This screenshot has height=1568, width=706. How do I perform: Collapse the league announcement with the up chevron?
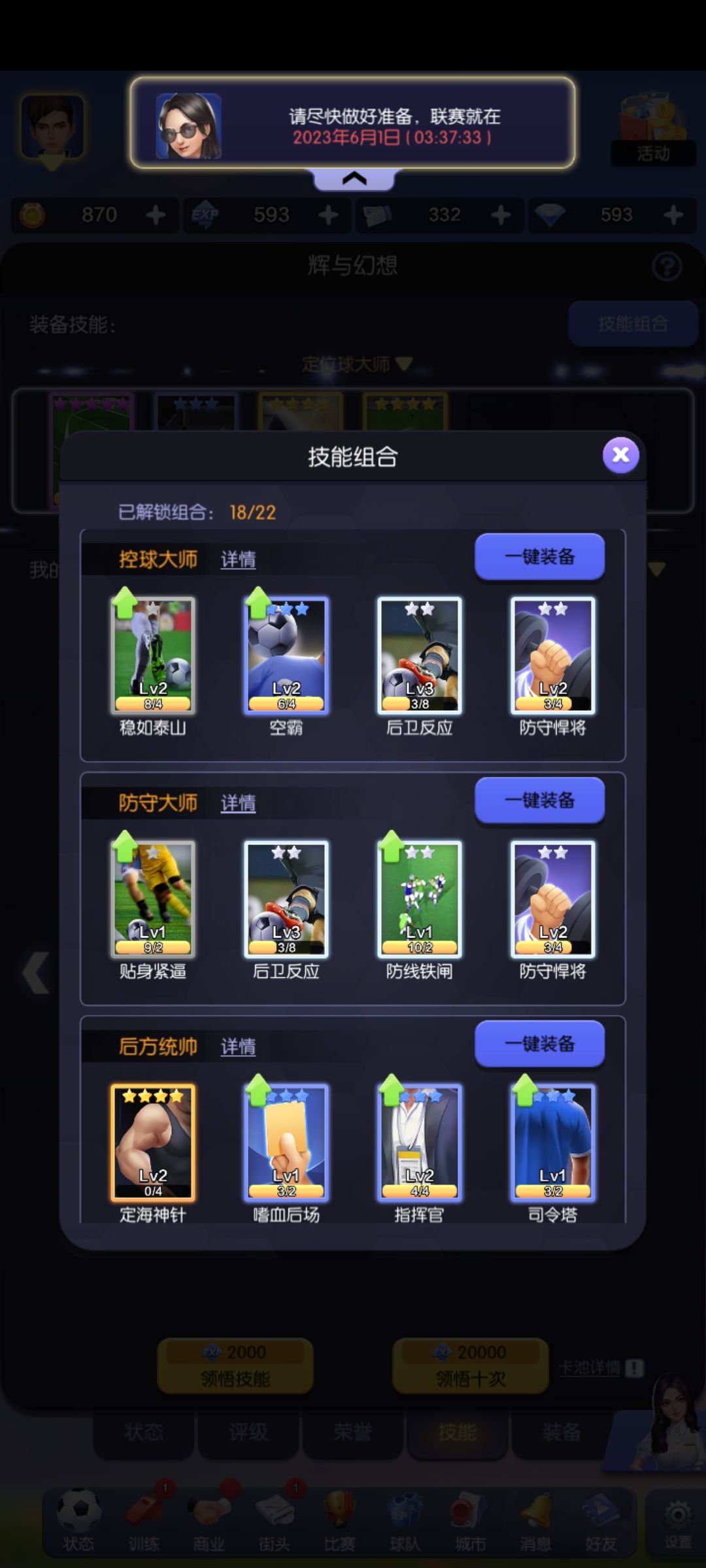pyautogui.click(x=353, y=176)
